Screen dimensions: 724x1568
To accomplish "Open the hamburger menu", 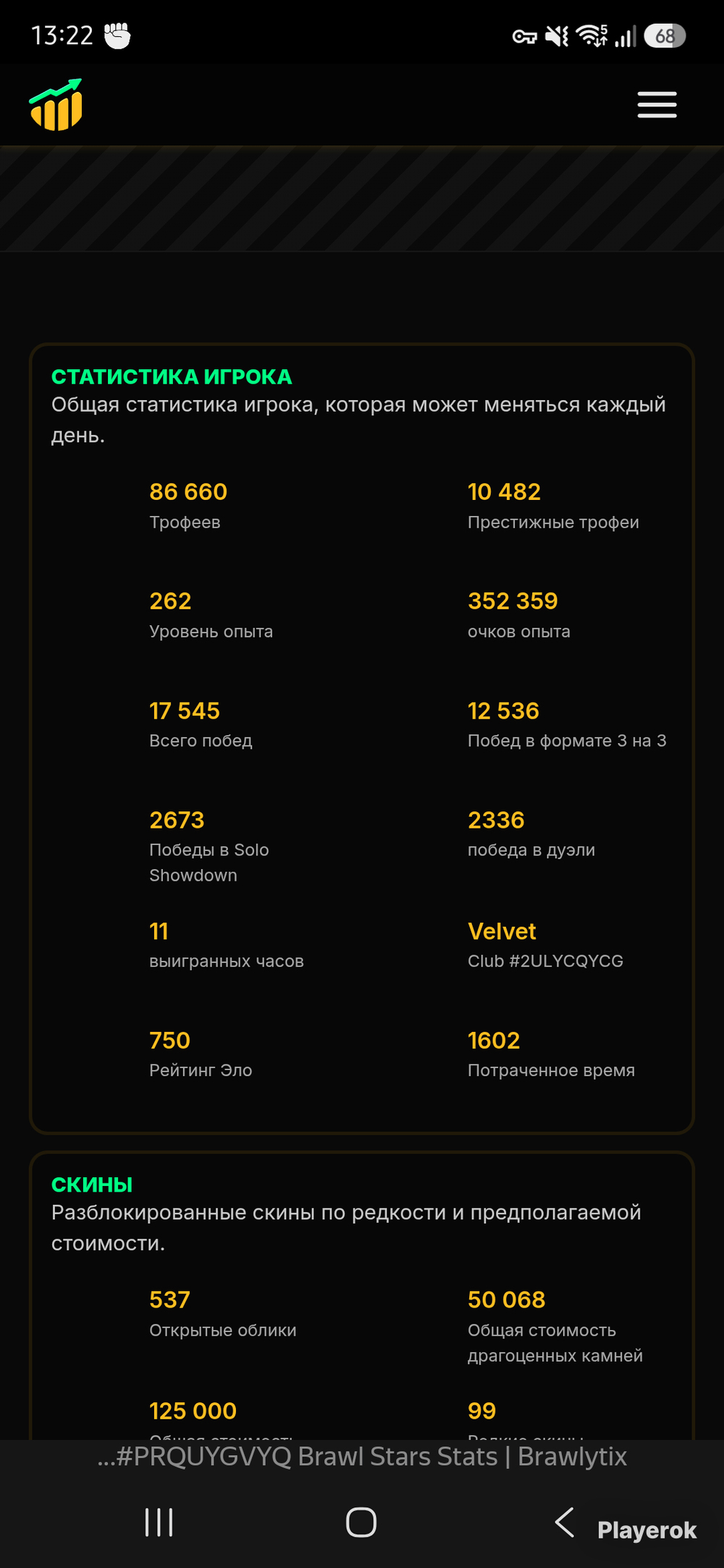I will point(657,105).
